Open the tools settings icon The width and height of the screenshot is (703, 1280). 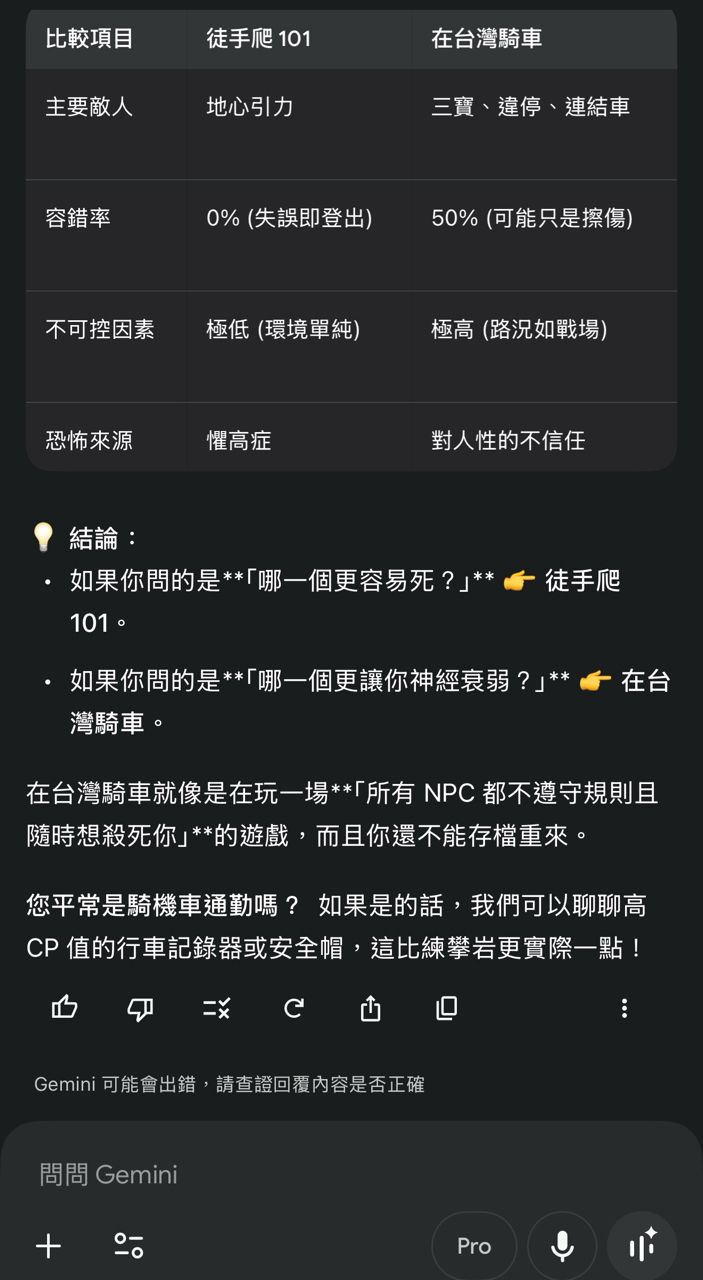[x=128, y=1245]
